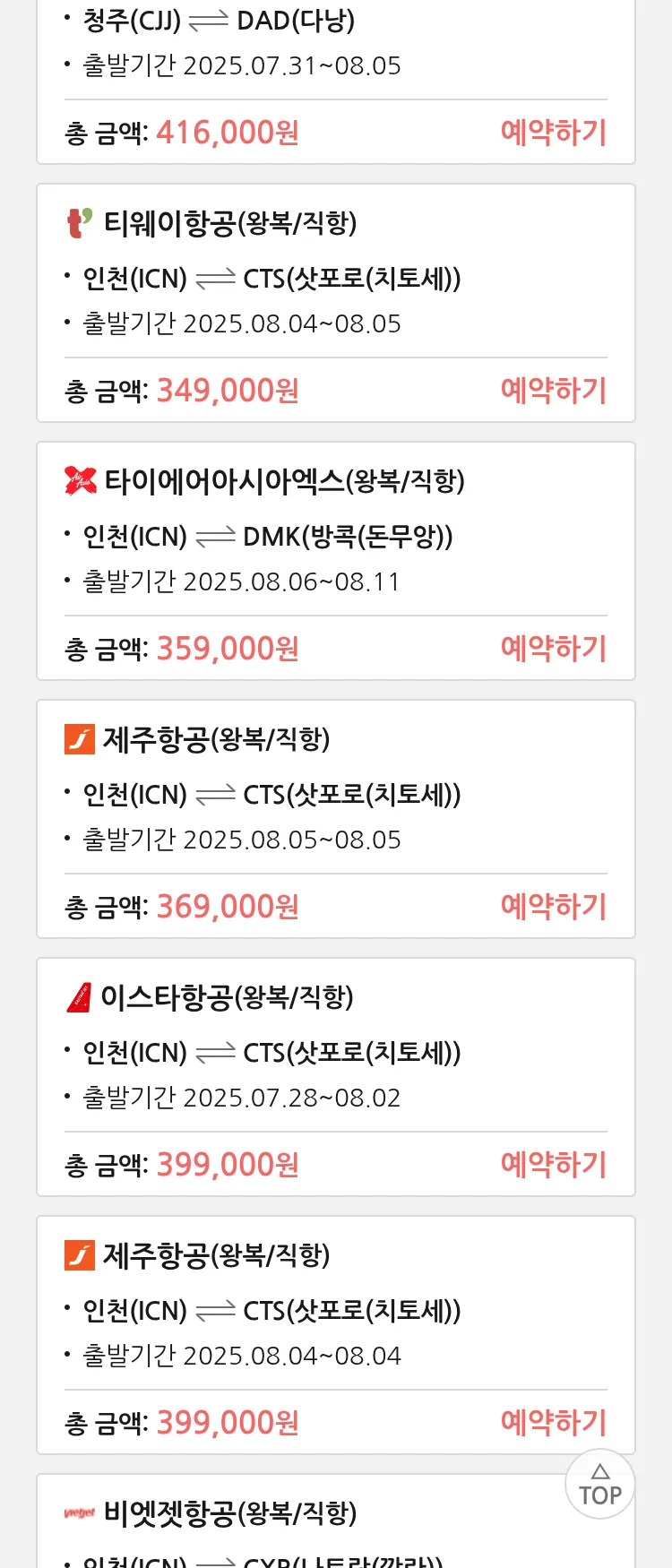Book the 399,000원 이스타항공 flight
Viewport: 672px width, 1568px height.
tap(553, 1165)
